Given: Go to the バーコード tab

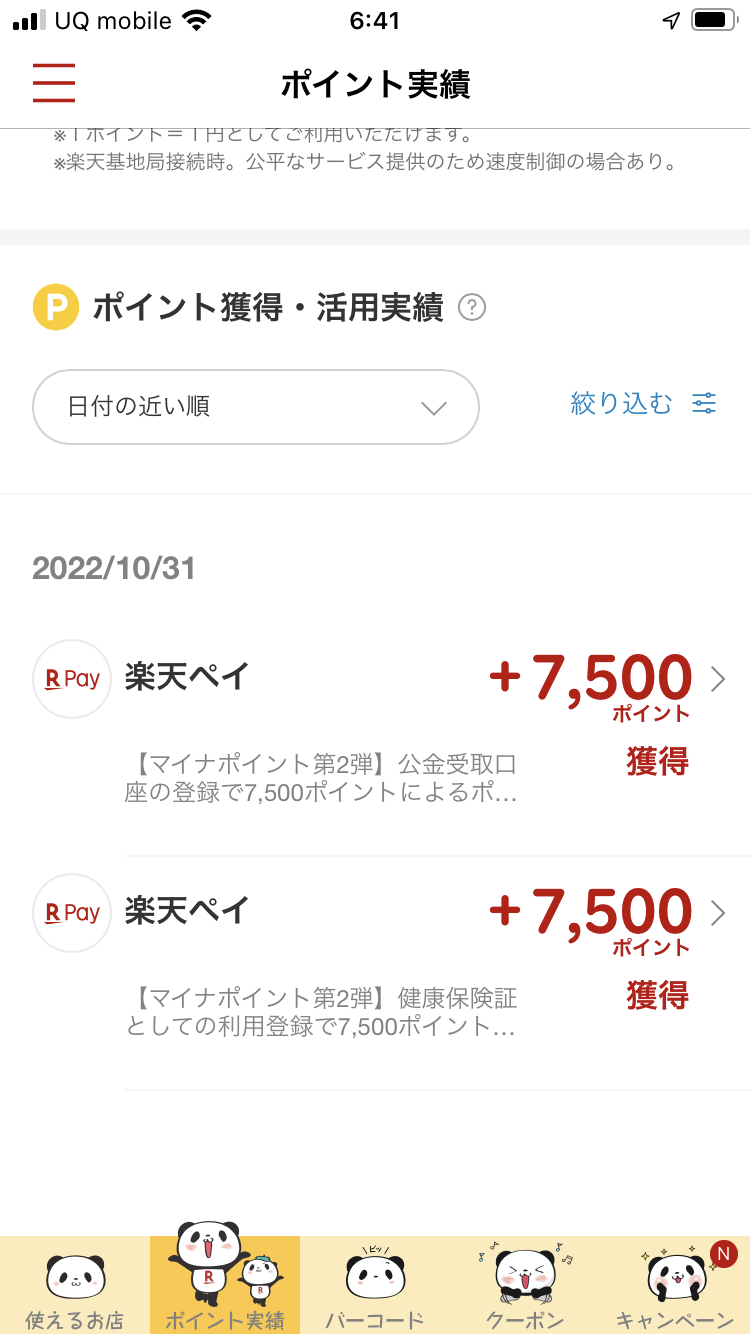Looking at the screenshot, I should pyautogui.click(x=375, y=1286).
